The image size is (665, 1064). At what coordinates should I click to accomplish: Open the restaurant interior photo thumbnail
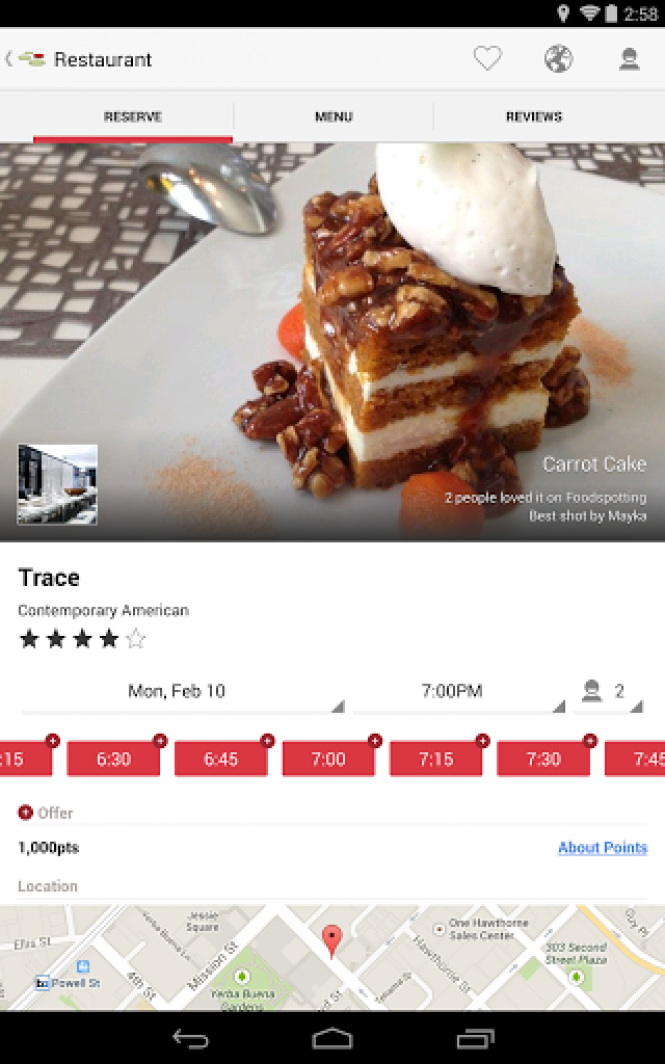point(57,484)
